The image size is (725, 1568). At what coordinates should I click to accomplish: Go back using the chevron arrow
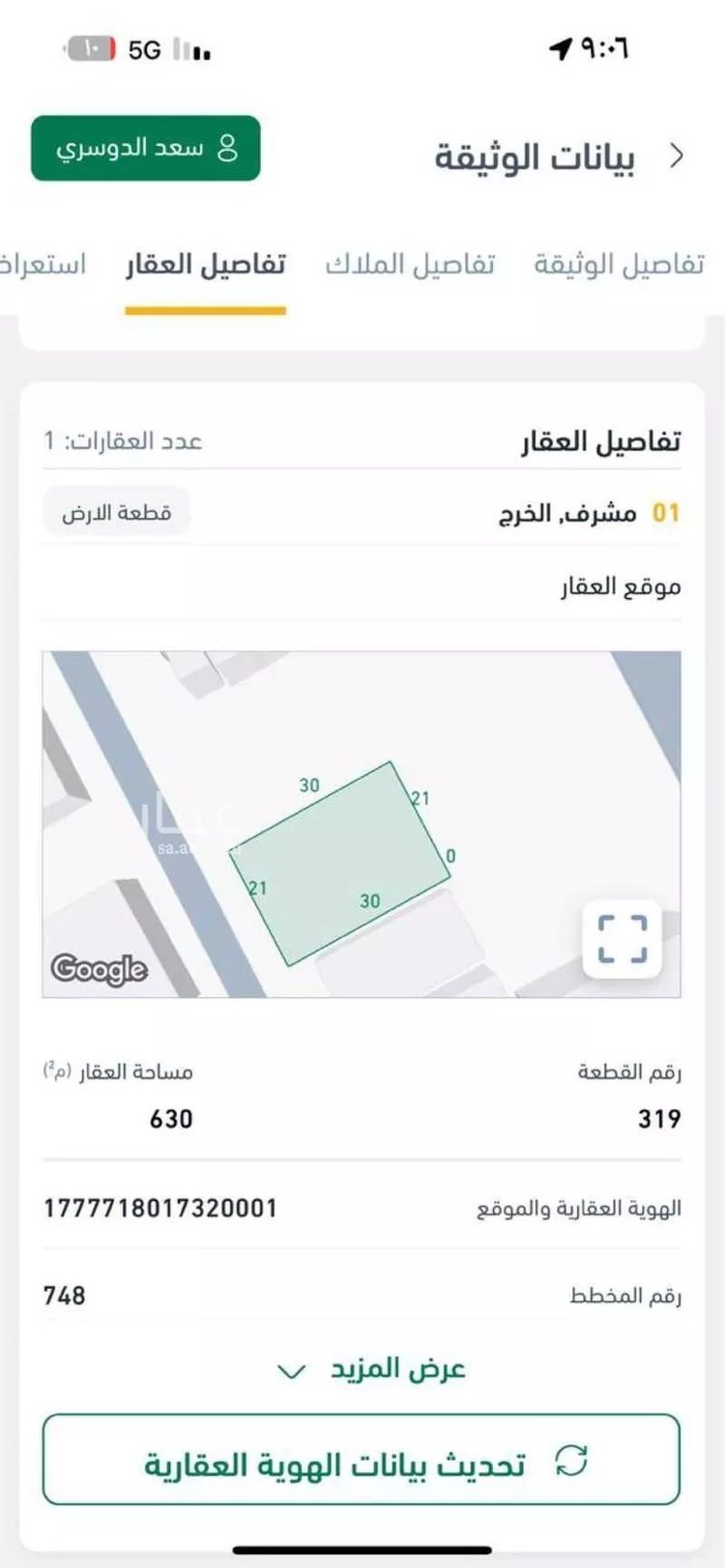(678, 156)
